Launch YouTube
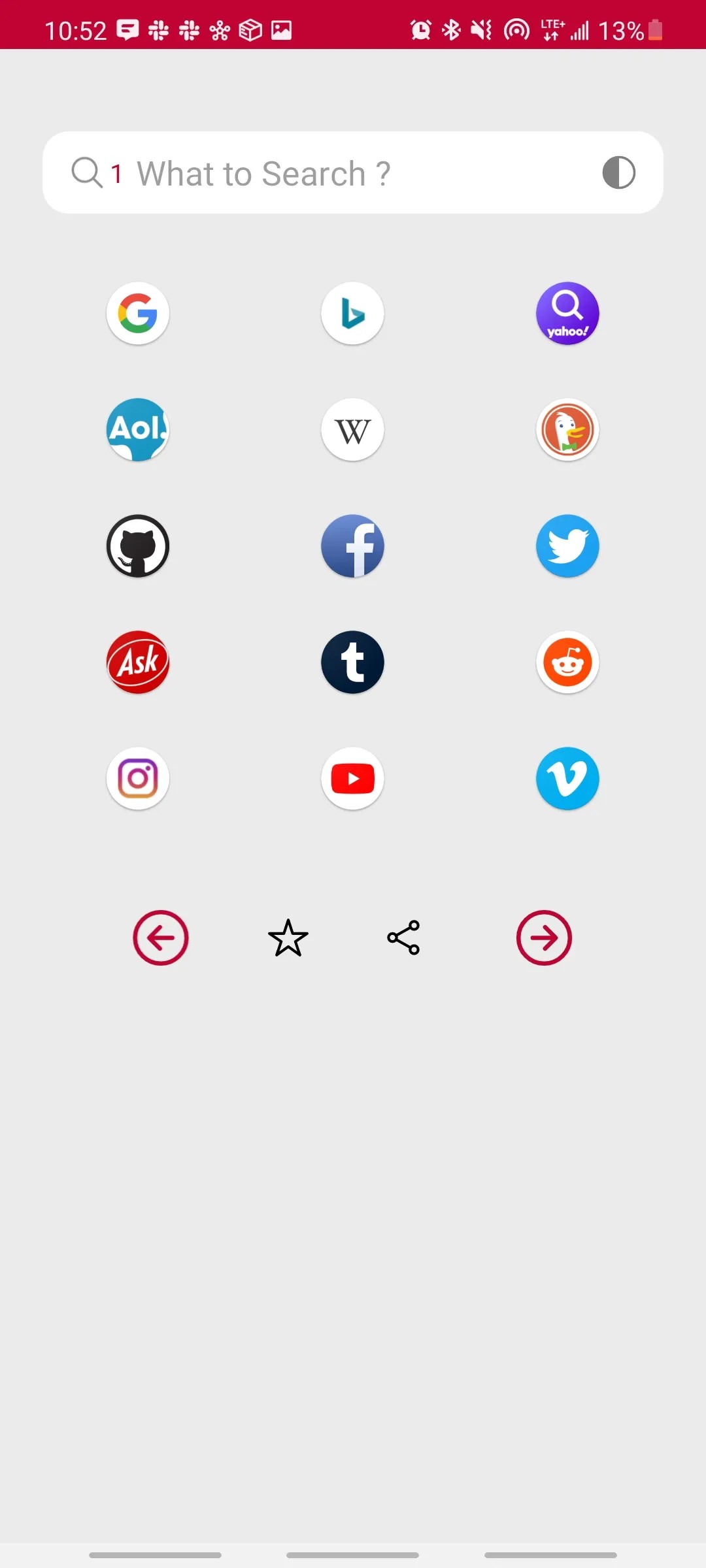The width and height of the screenshot is (706, 1568). 352,779
